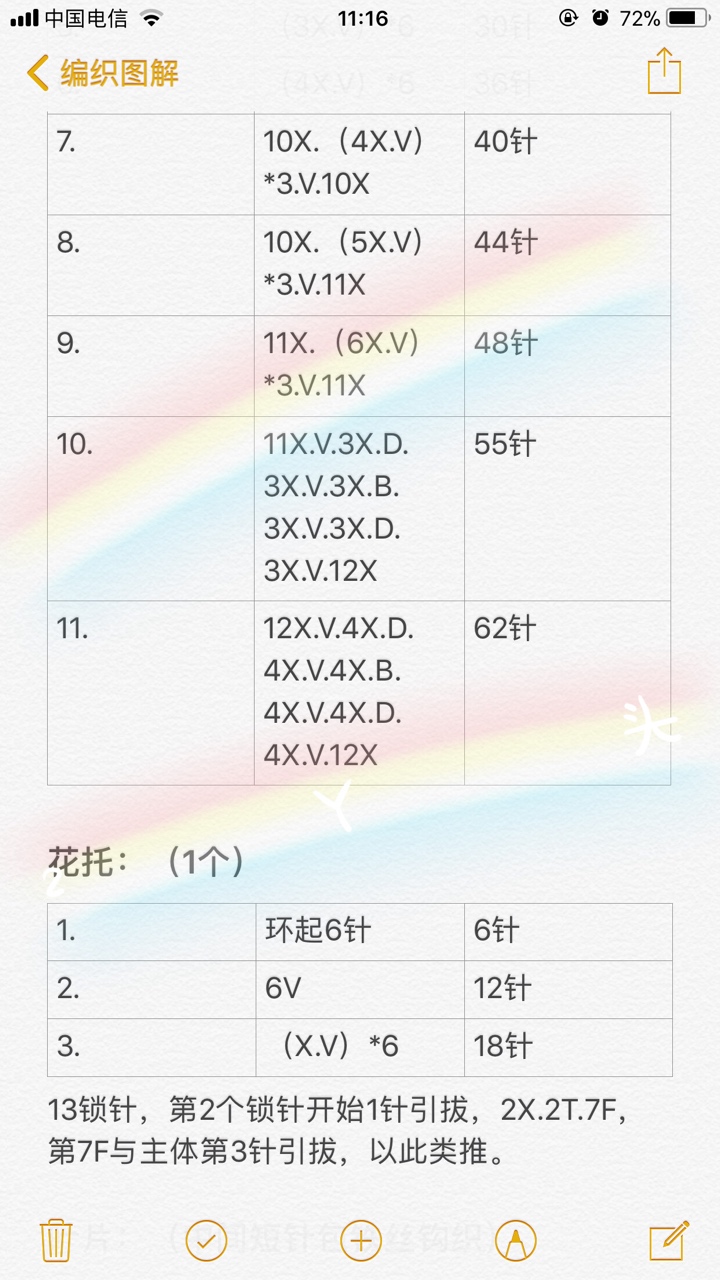This screenshot has width=720, height=1280.
Task: Share this note
Action: [x=664, y=72]
